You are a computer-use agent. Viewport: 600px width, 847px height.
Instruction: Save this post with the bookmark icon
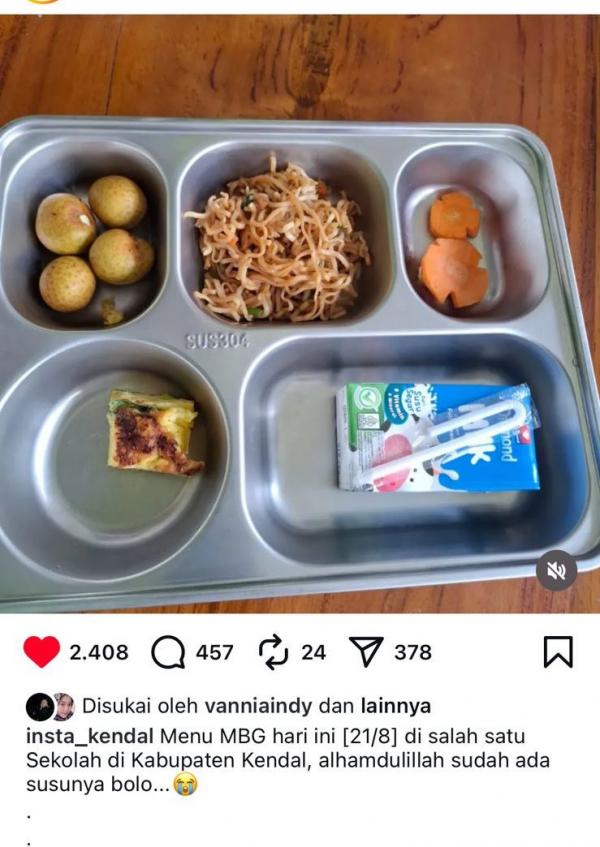[x=557, y=652]
